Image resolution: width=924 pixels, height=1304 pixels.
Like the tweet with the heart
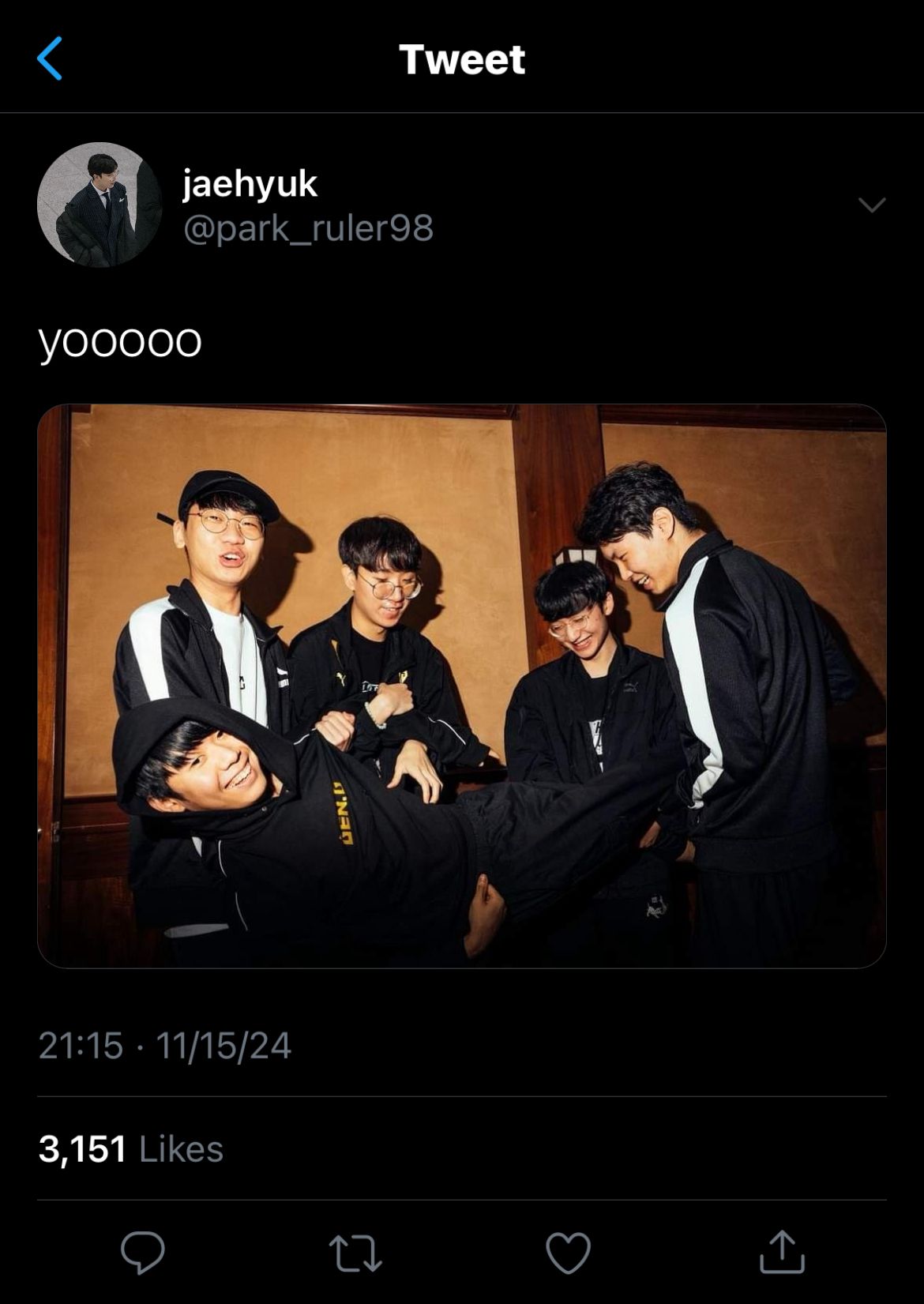pyautogui.click(x=569, y=1253)
